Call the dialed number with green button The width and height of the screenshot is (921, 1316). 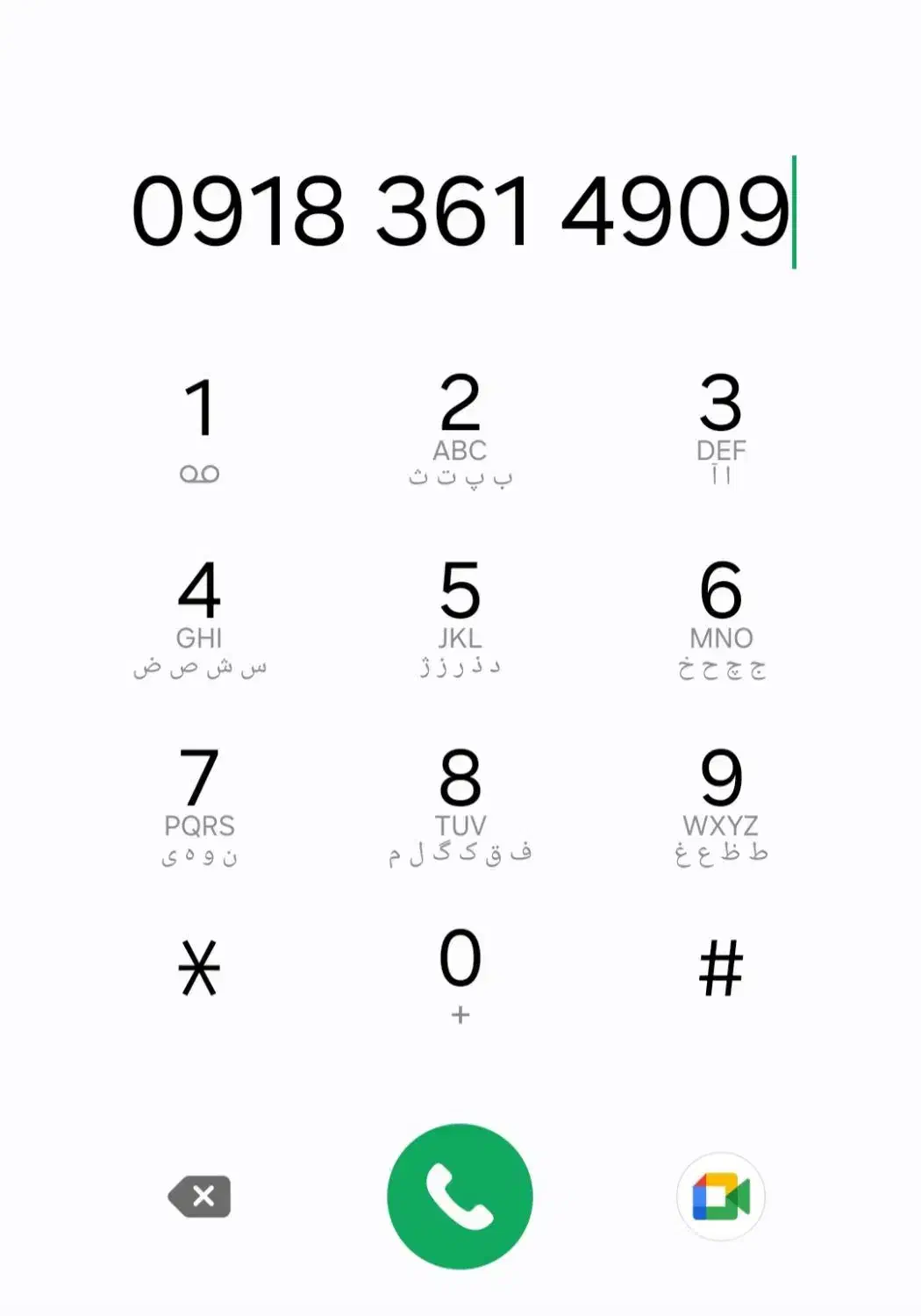coord(460,1196)
